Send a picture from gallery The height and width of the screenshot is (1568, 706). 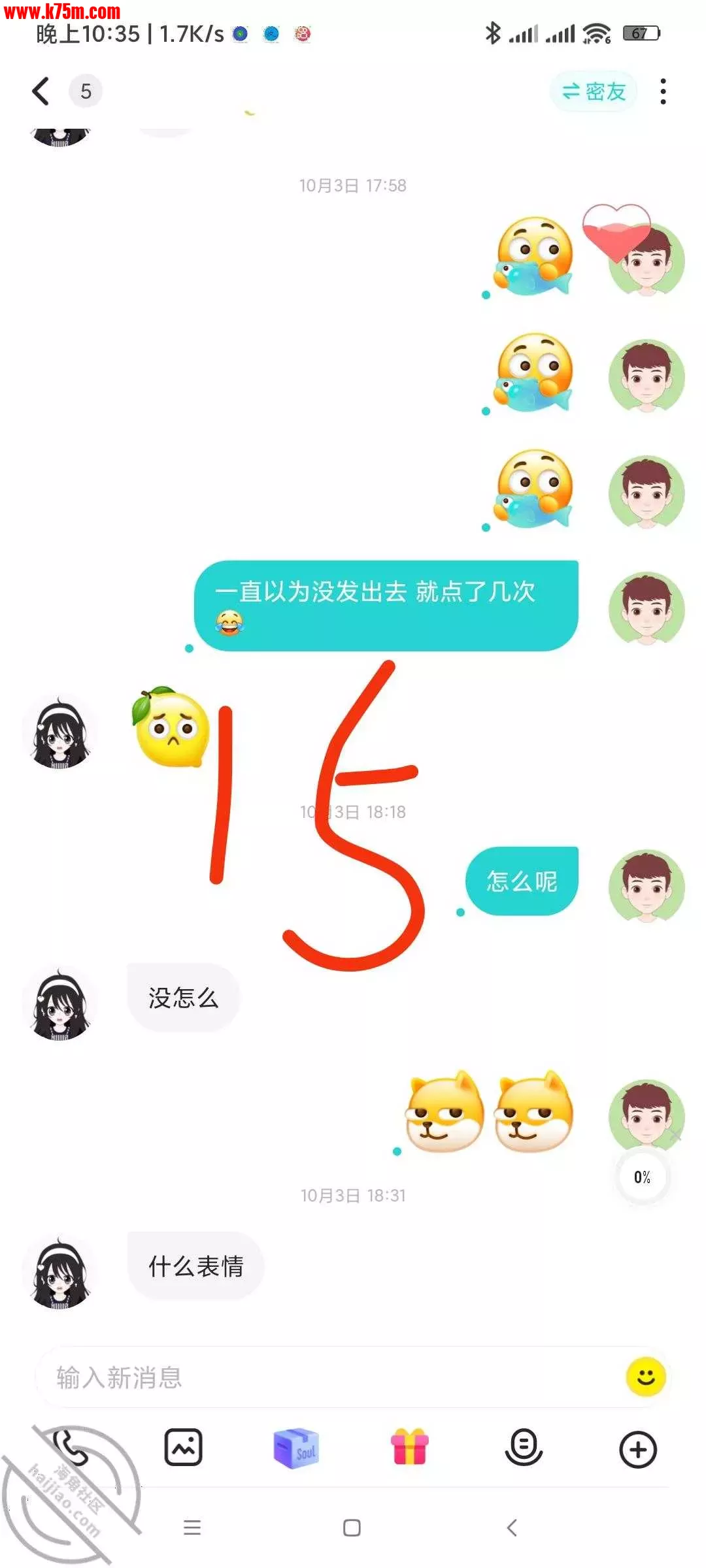click(183, 1448)
